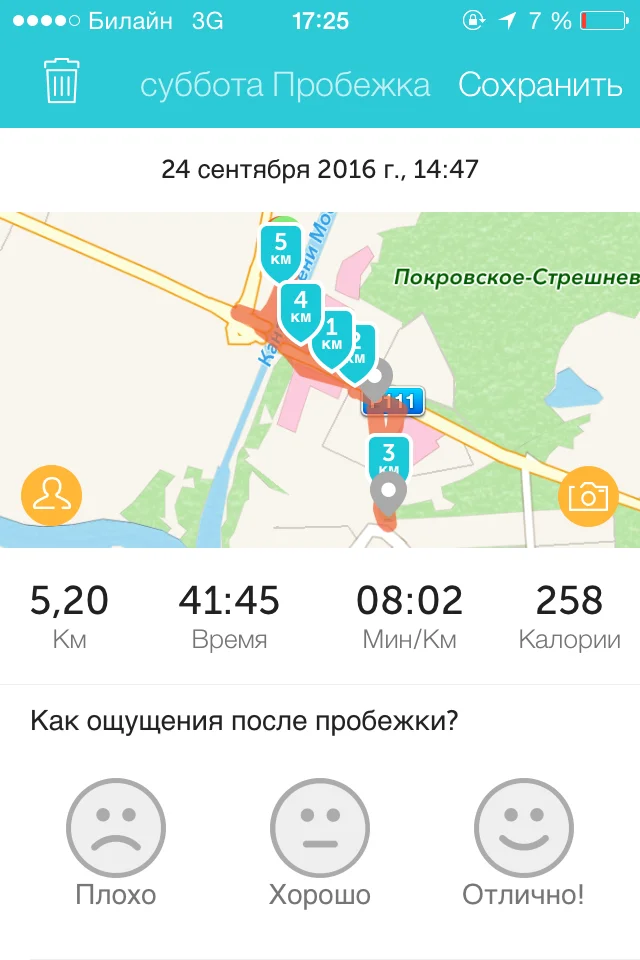Select the Хорошо neutral face
Viewport: 640px width, 960px height.
pos(319,829)
